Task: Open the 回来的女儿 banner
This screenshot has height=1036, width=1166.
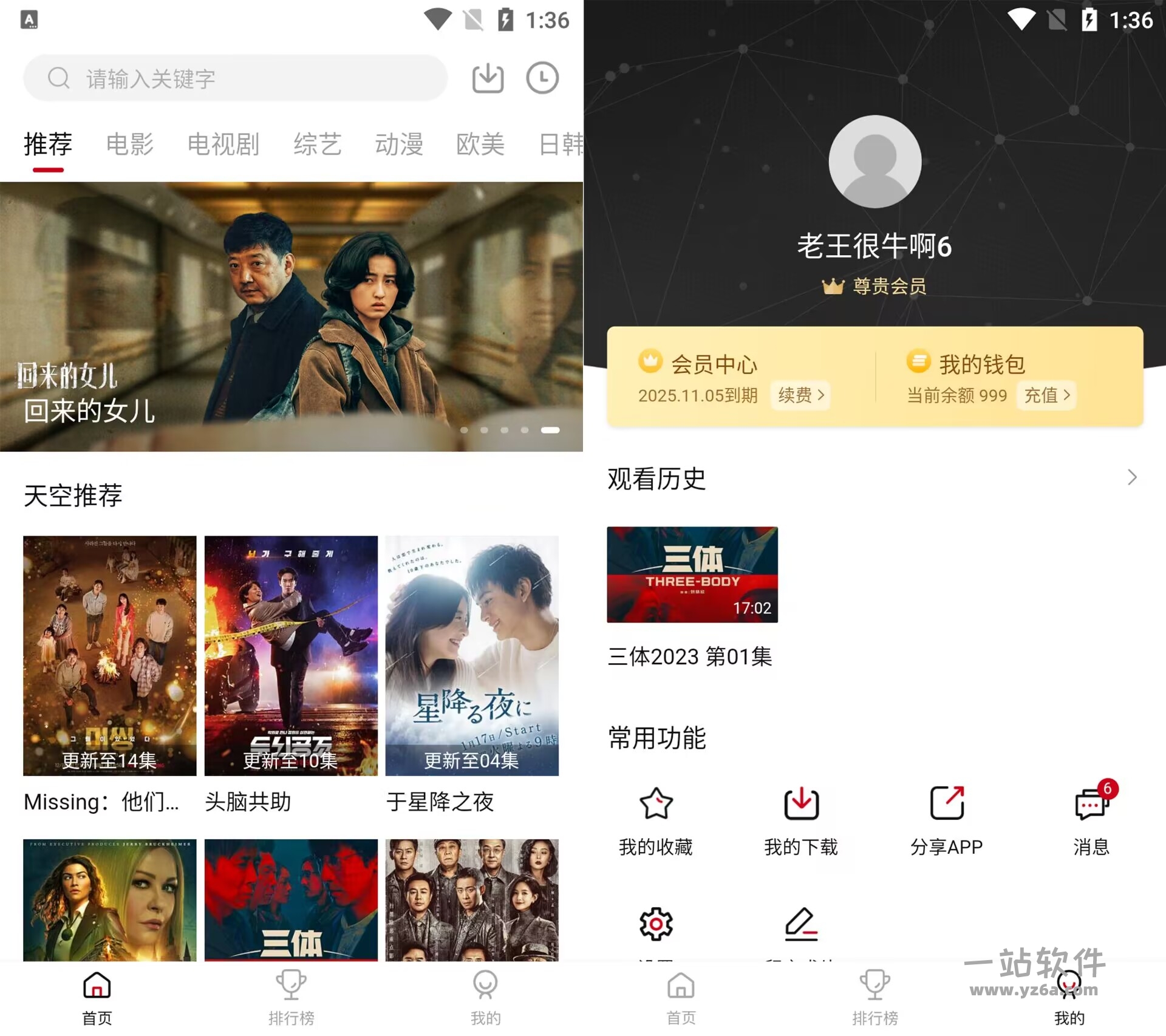Action: (x=291, y=316)
